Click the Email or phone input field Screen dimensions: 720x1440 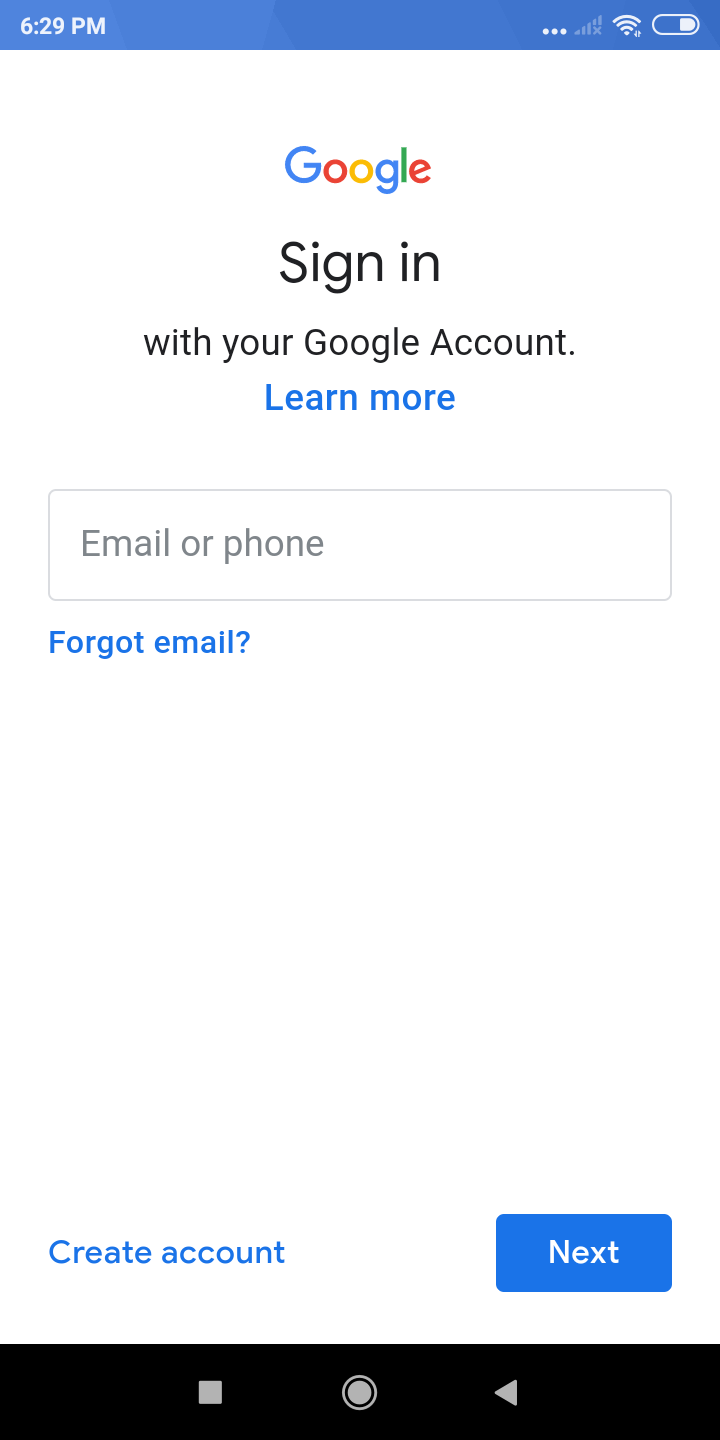click(x=360, y=544)
